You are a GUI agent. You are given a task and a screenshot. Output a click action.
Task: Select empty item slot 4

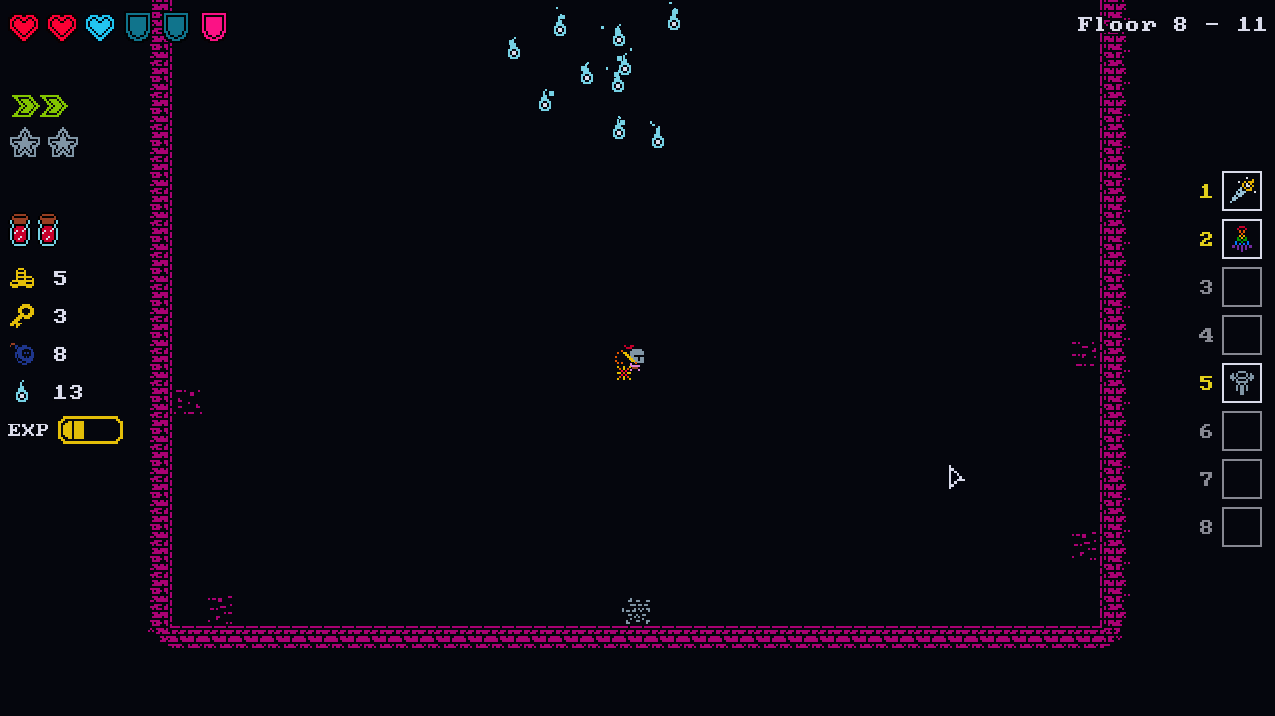(x=1241, y=335)
